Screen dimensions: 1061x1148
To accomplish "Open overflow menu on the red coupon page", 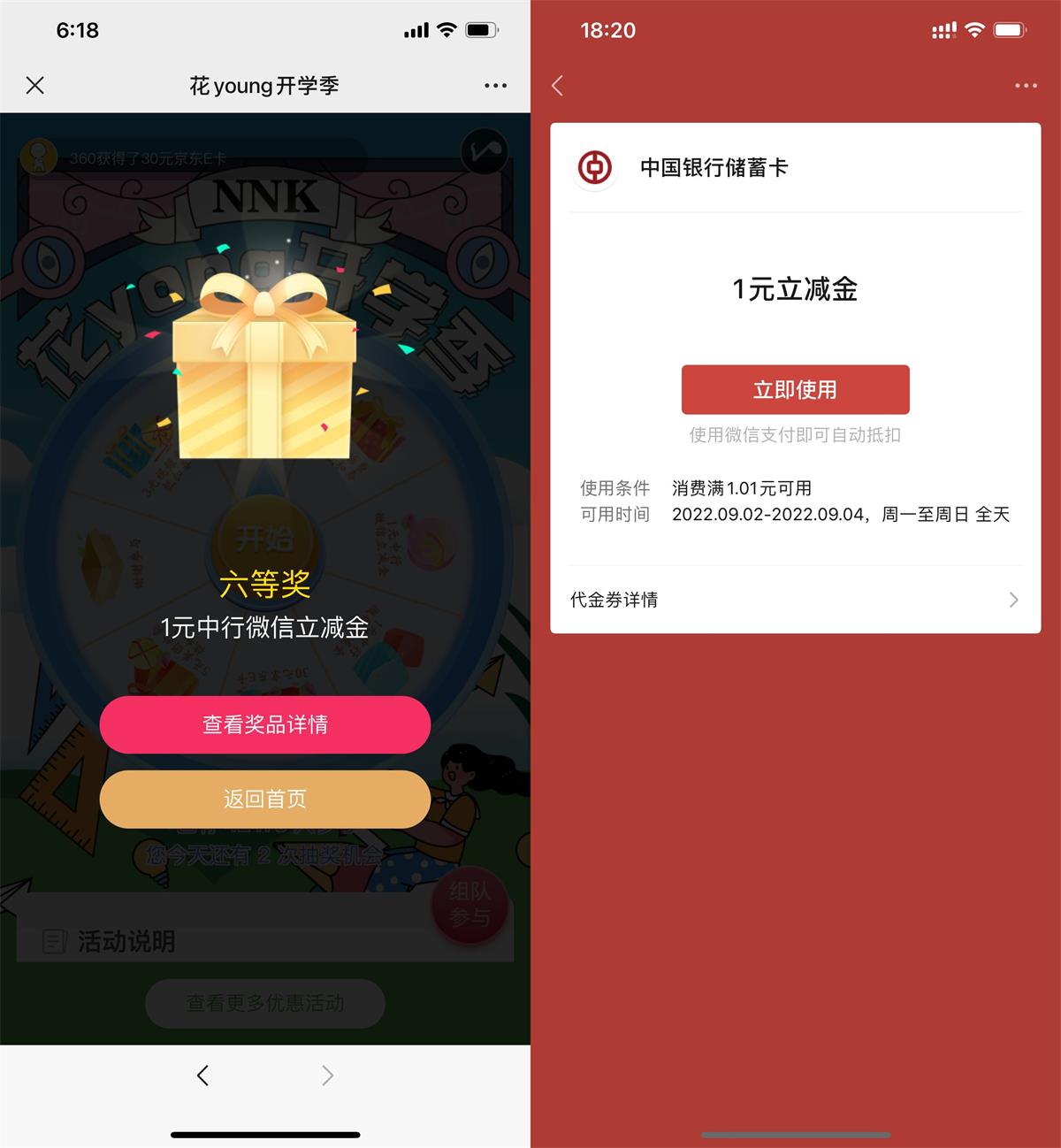I will click(x=1026, y=86).
